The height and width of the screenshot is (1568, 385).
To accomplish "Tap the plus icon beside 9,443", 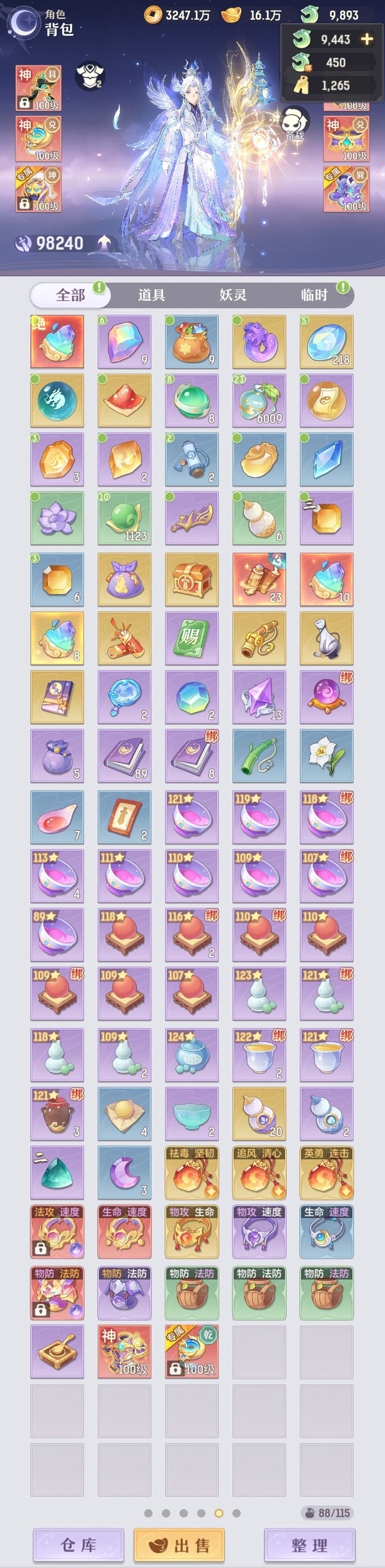I will 367,40.
